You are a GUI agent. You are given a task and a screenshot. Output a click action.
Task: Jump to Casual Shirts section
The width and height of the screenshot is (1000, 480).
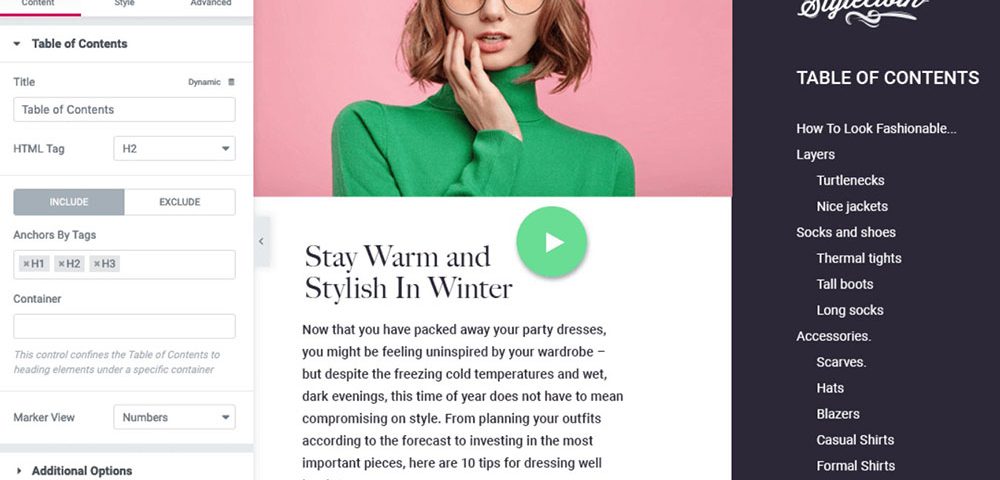[855, 440]
